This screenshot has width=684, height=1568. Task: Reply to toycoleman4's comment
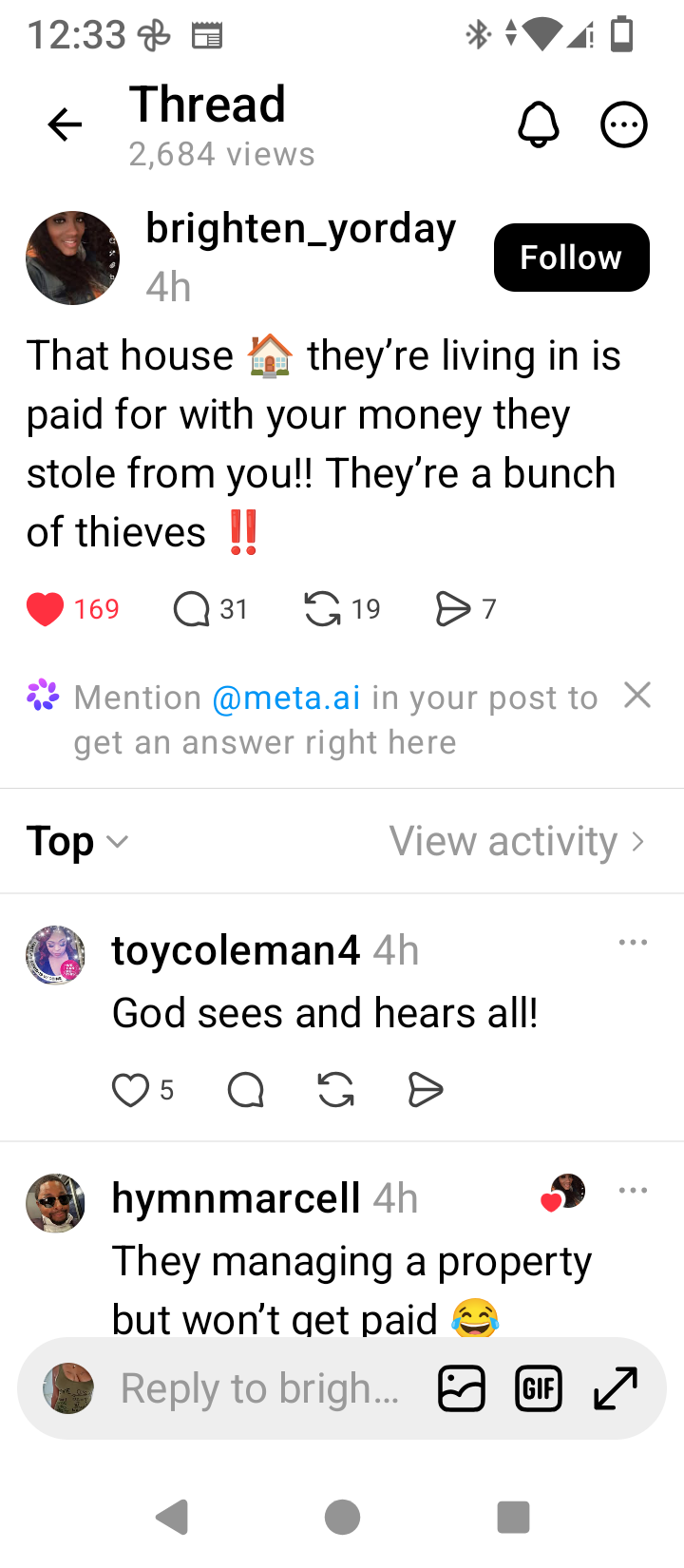(246, 1090)
